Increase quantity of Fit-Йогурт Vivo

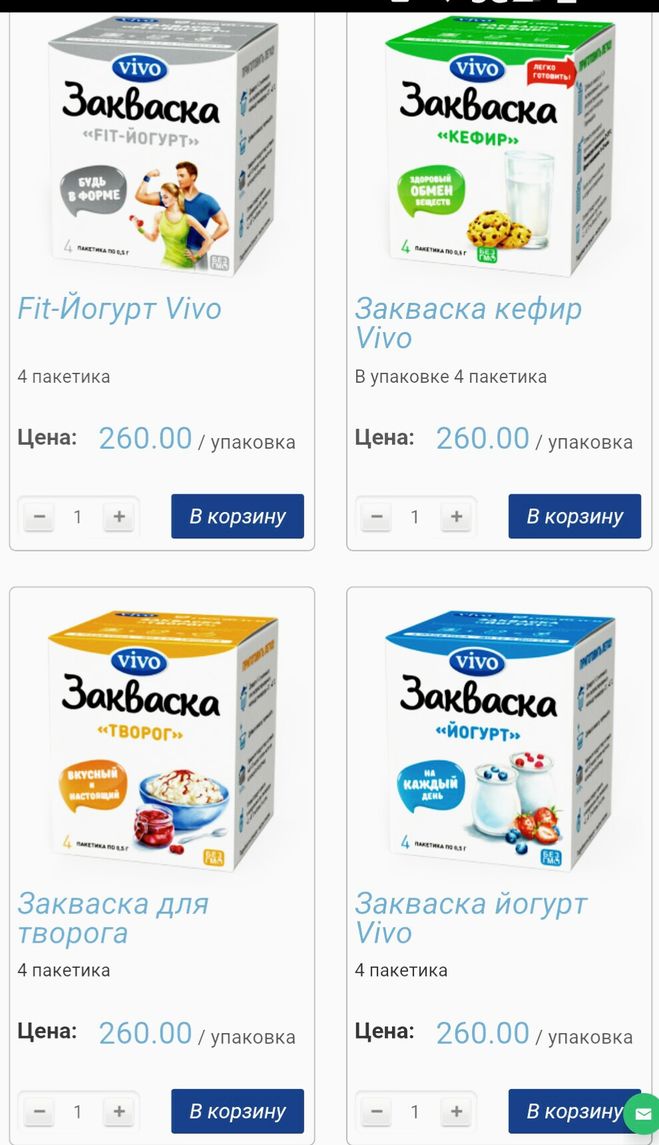click(119, 517)
